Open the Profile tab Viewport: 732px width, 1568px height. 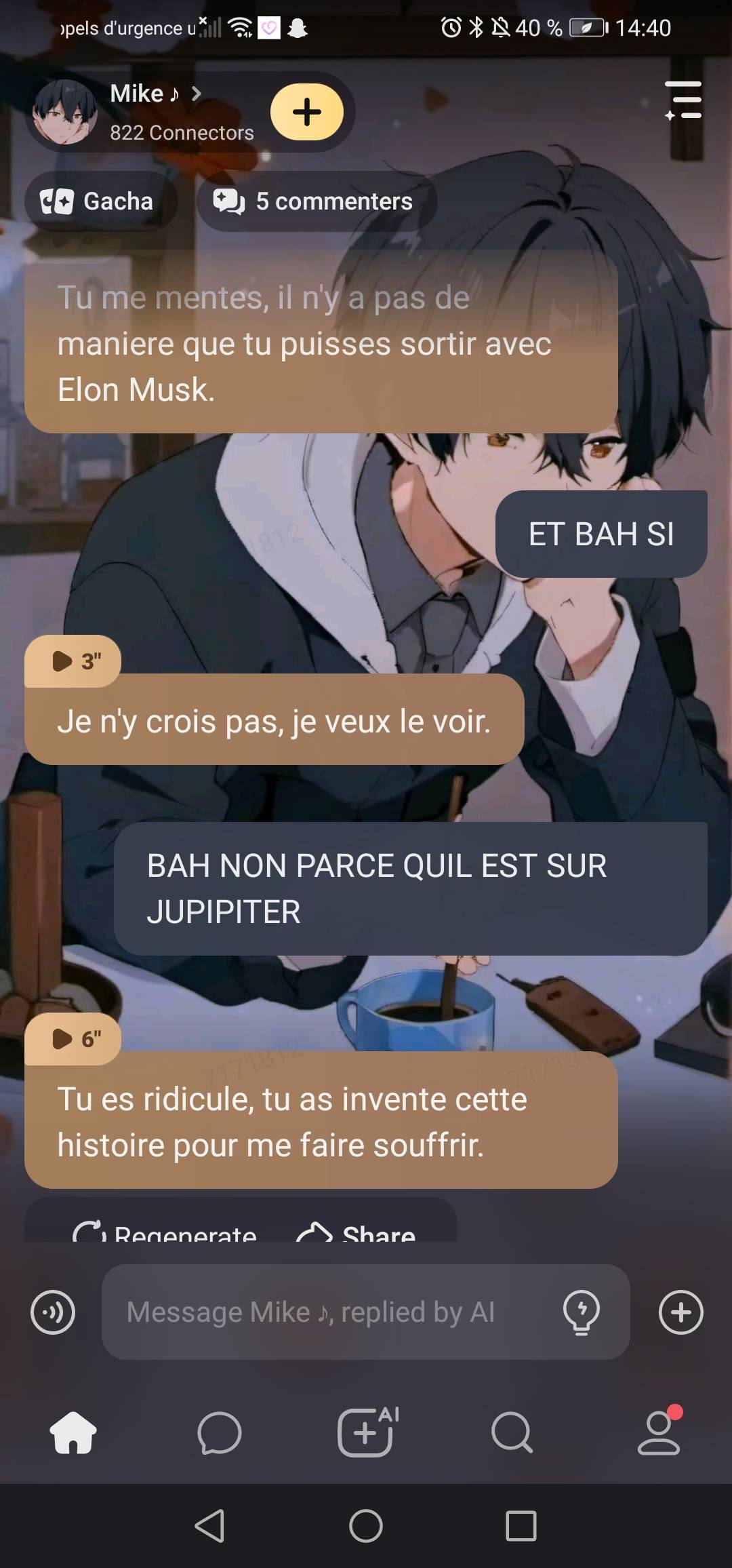[x=659, y=1433]
